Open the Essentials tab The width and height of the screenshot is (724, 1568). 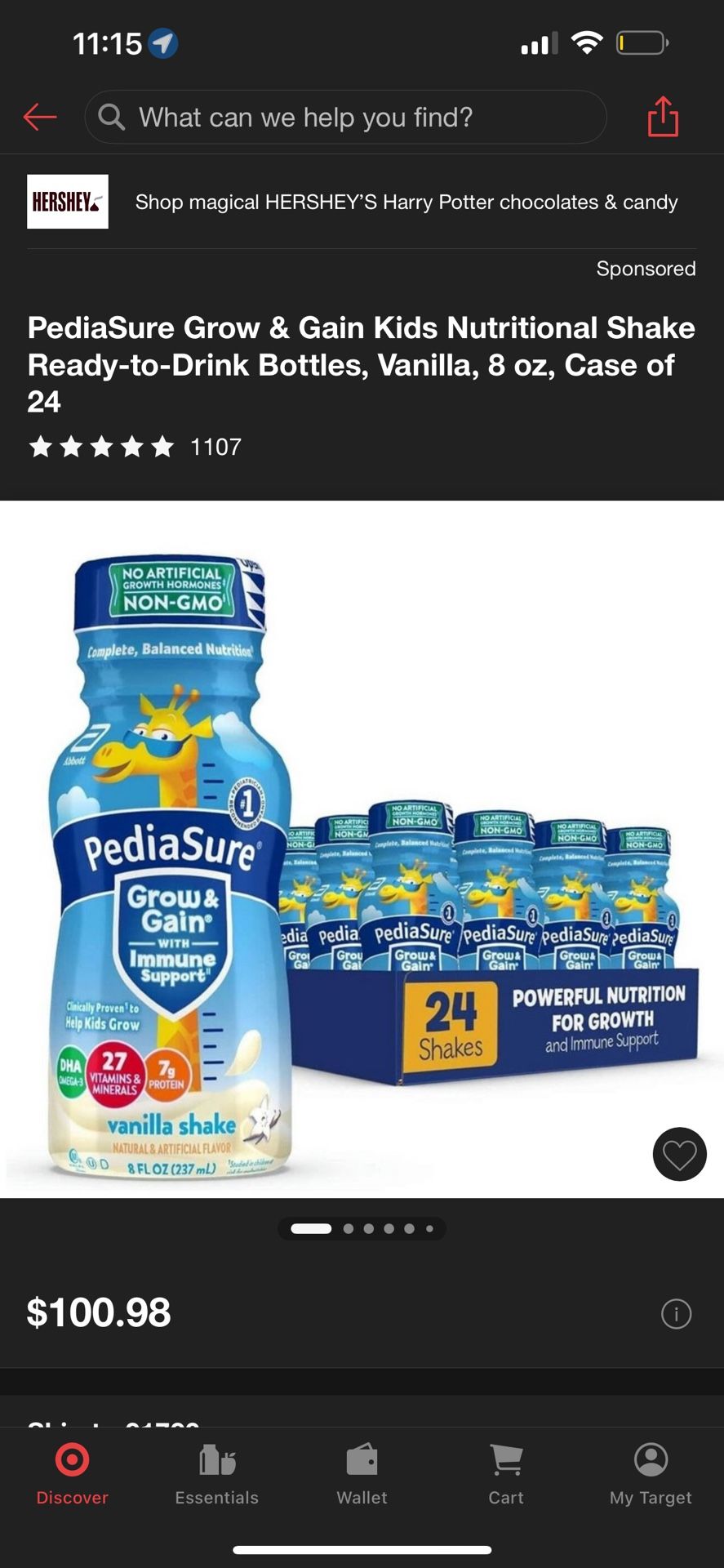coord(216,1473)
